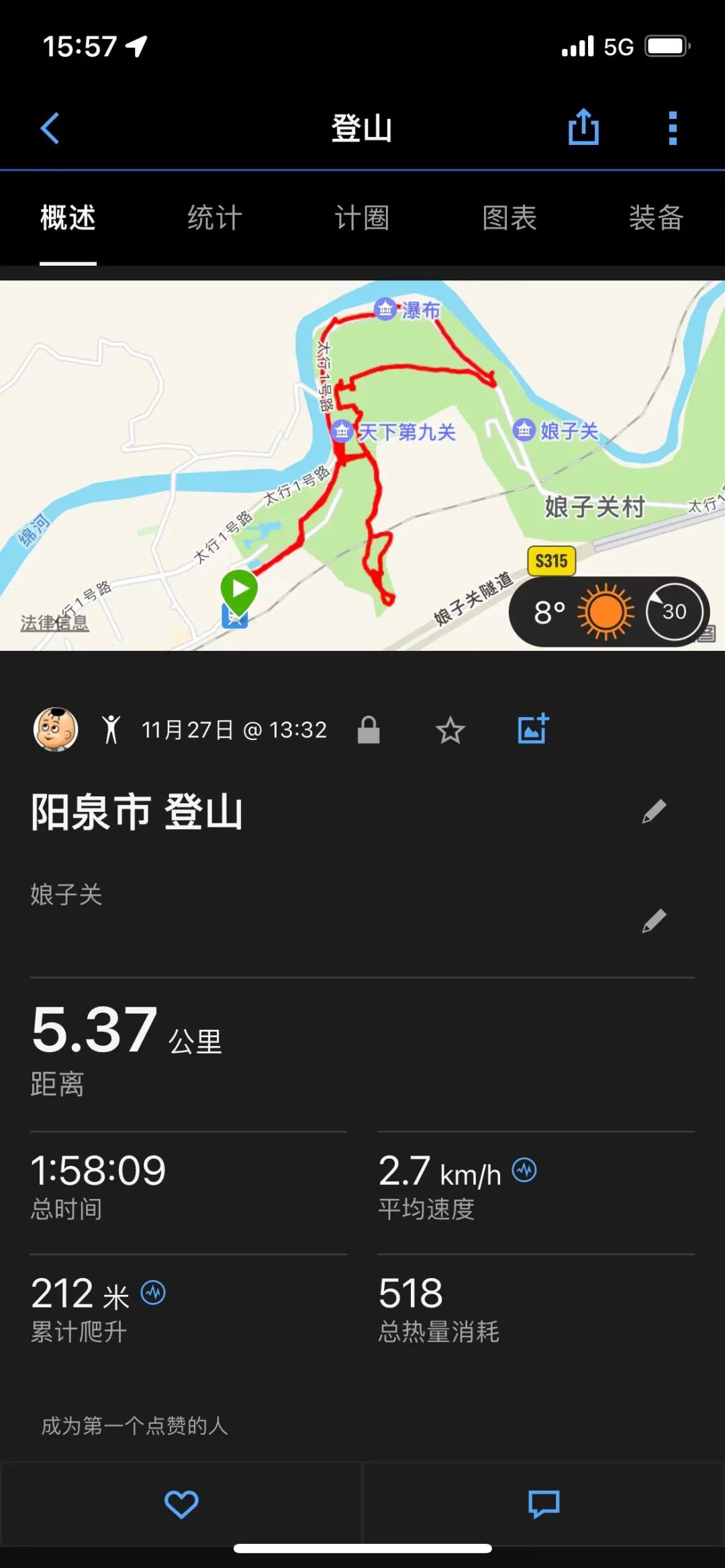Tap the lock icon to change privacy
The width and height of the screenshot is (725, 1568).
pos(369,730)
